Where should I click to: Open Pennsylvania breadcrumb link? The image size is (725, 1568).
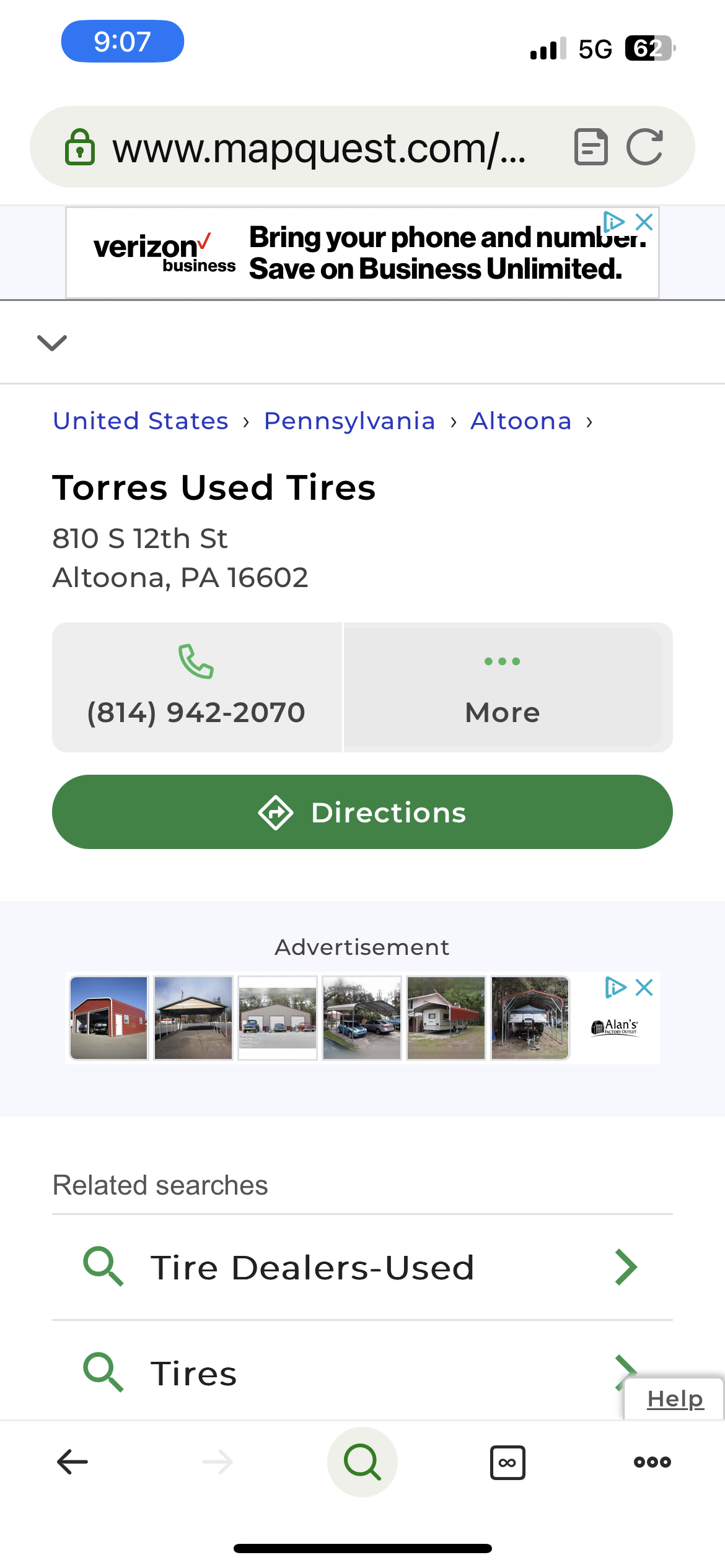[349, 421]
